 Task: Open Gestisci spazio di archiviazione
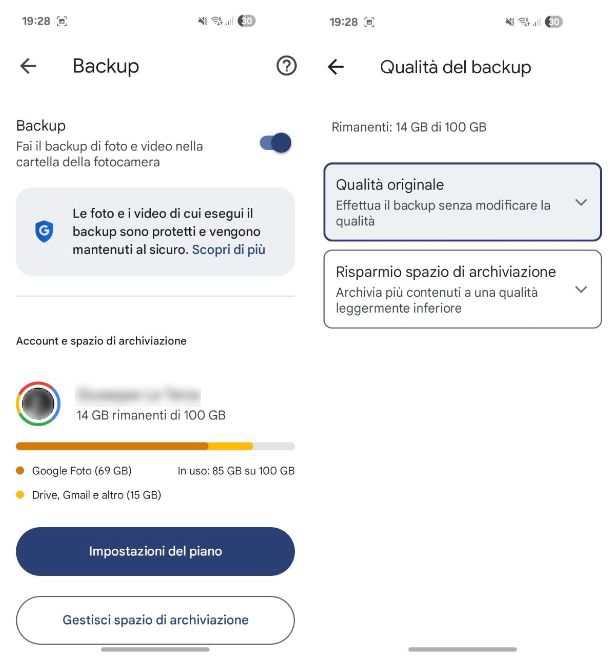155,620
